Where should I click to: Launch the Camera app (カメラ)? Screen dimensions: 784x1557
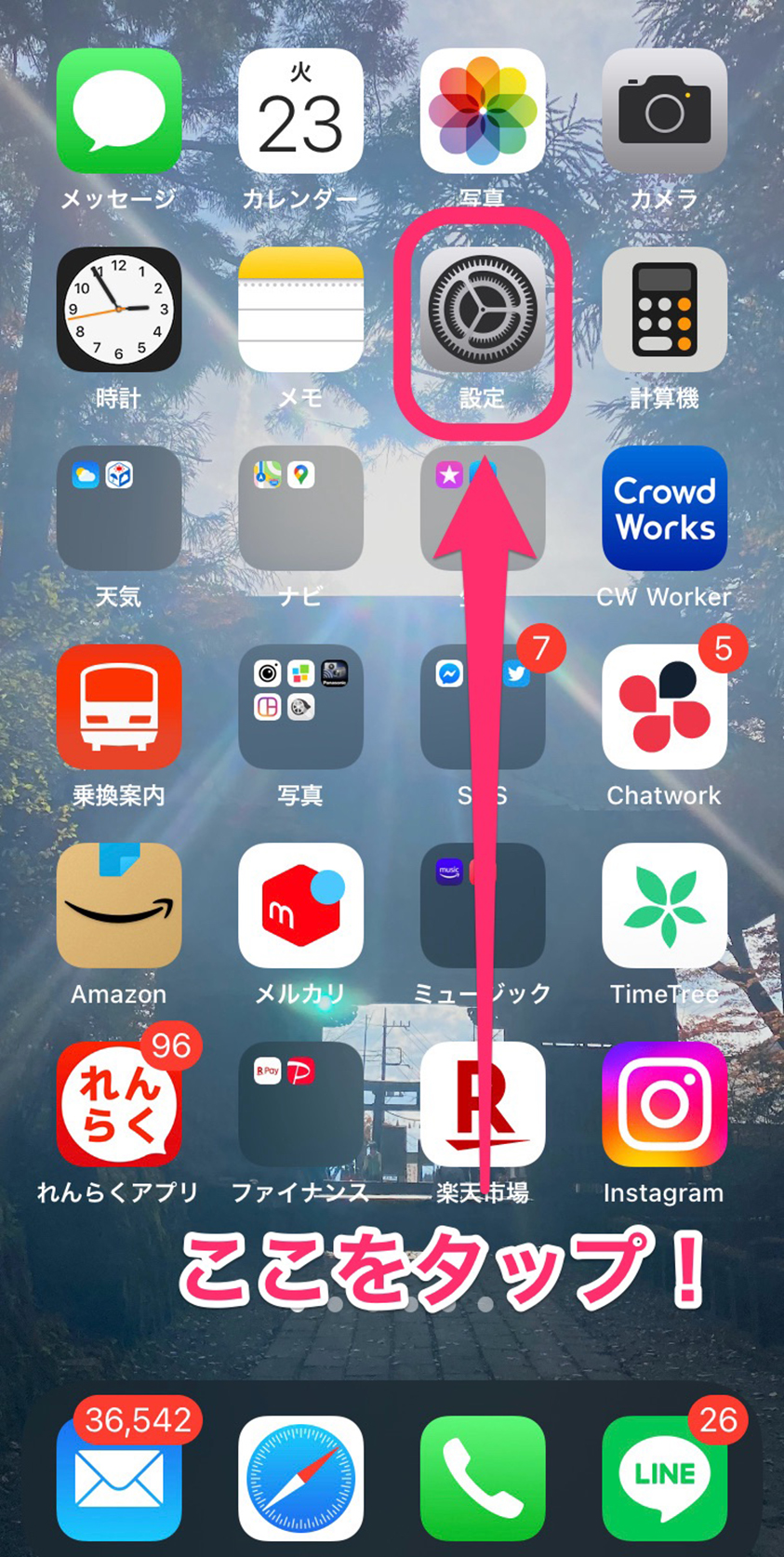[664, 111]
